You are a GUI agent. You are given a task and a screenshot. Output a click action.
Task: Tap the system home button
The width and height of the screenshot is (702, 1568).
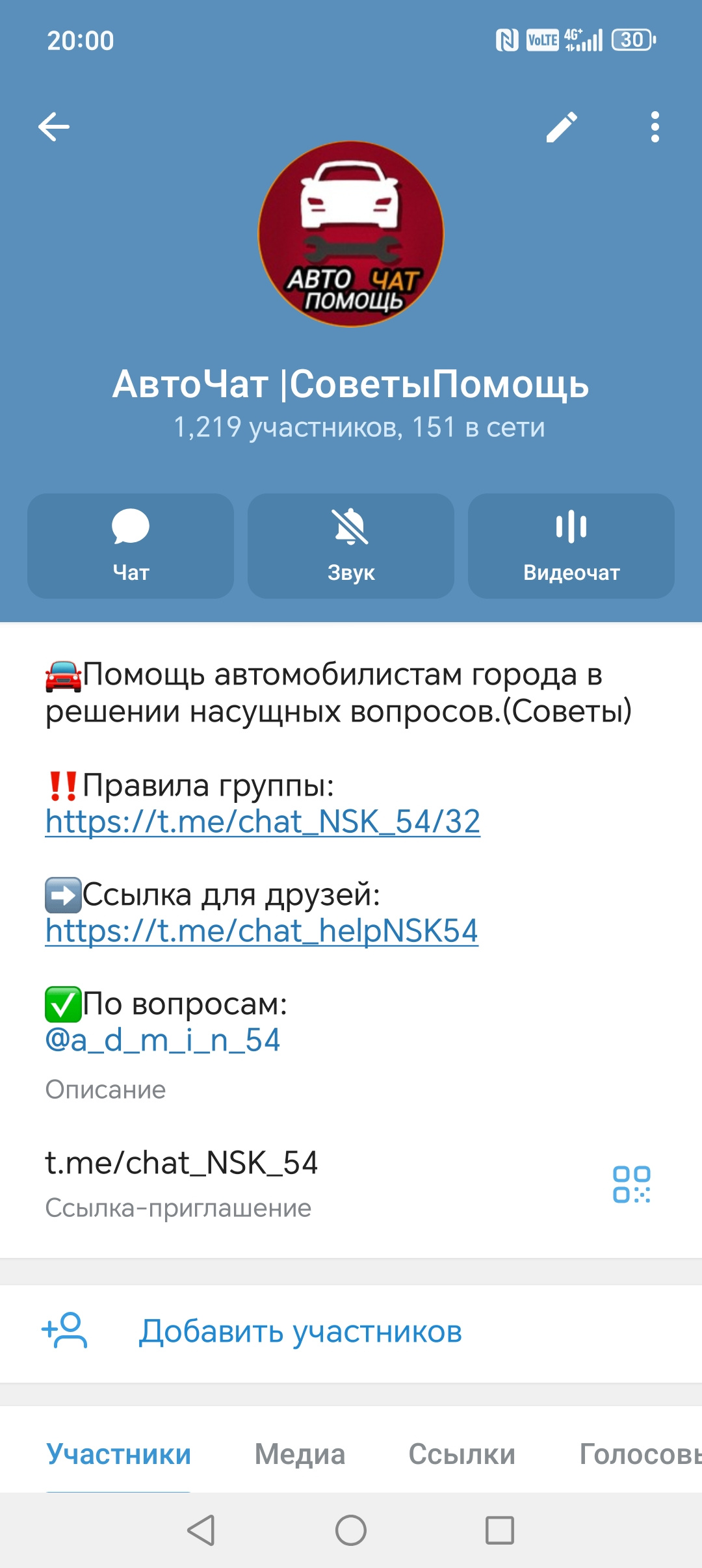point(351,1530)
